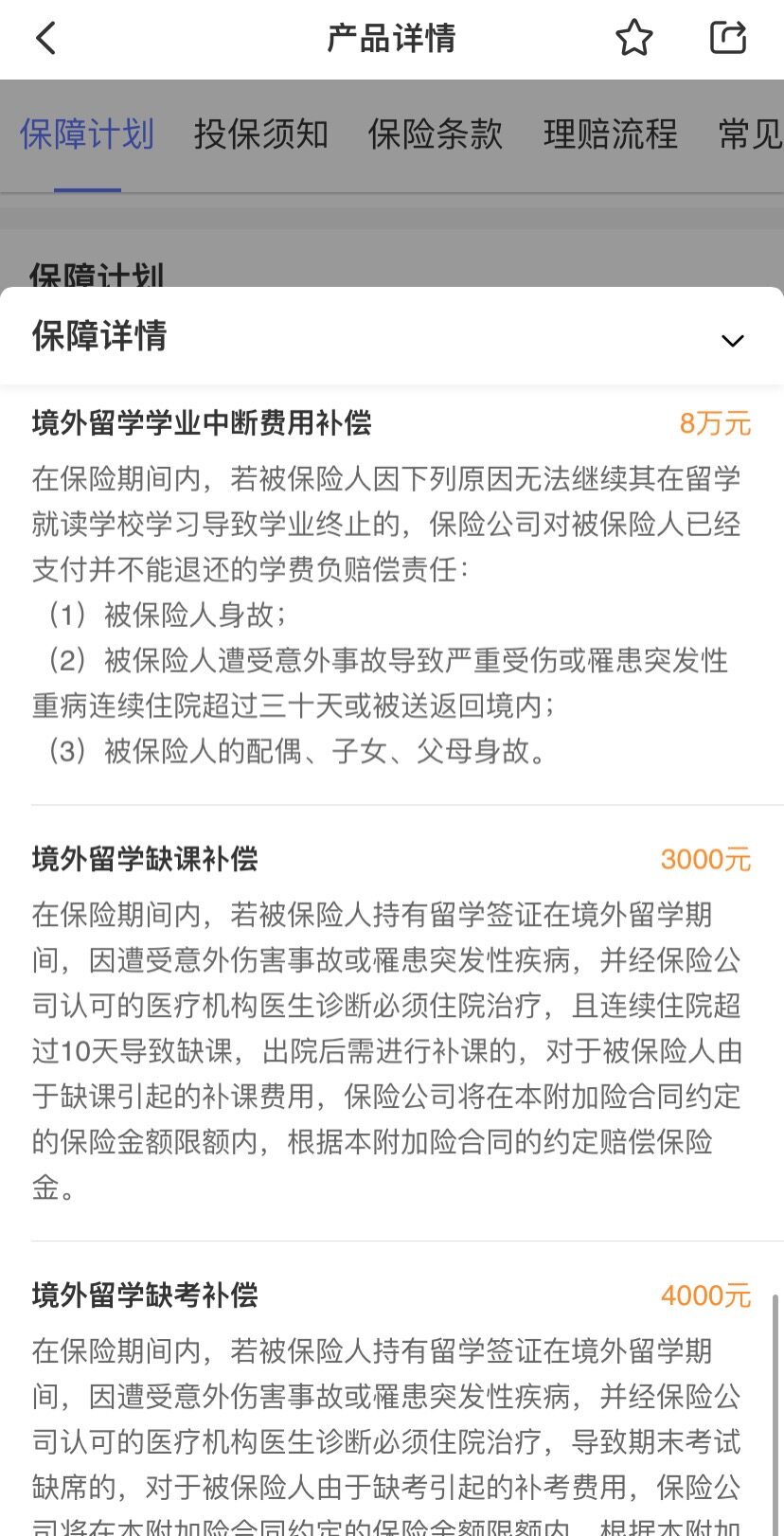This screenshot has height=1536, width=784.
Task: Share this product page
Action: click(727, 39)
